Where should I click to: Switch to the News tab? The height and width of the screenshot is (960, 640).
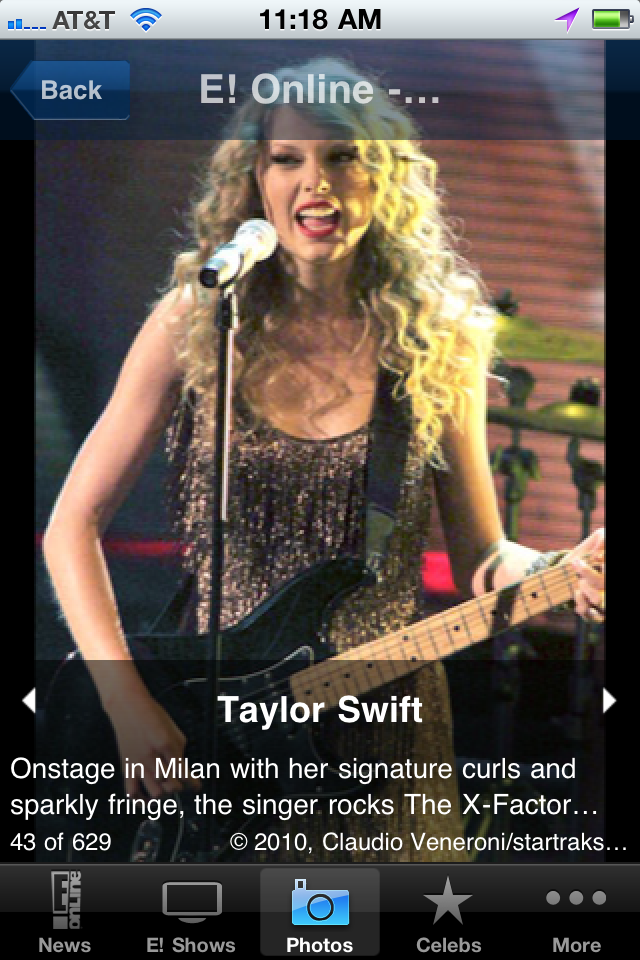(x=64, y=914)
